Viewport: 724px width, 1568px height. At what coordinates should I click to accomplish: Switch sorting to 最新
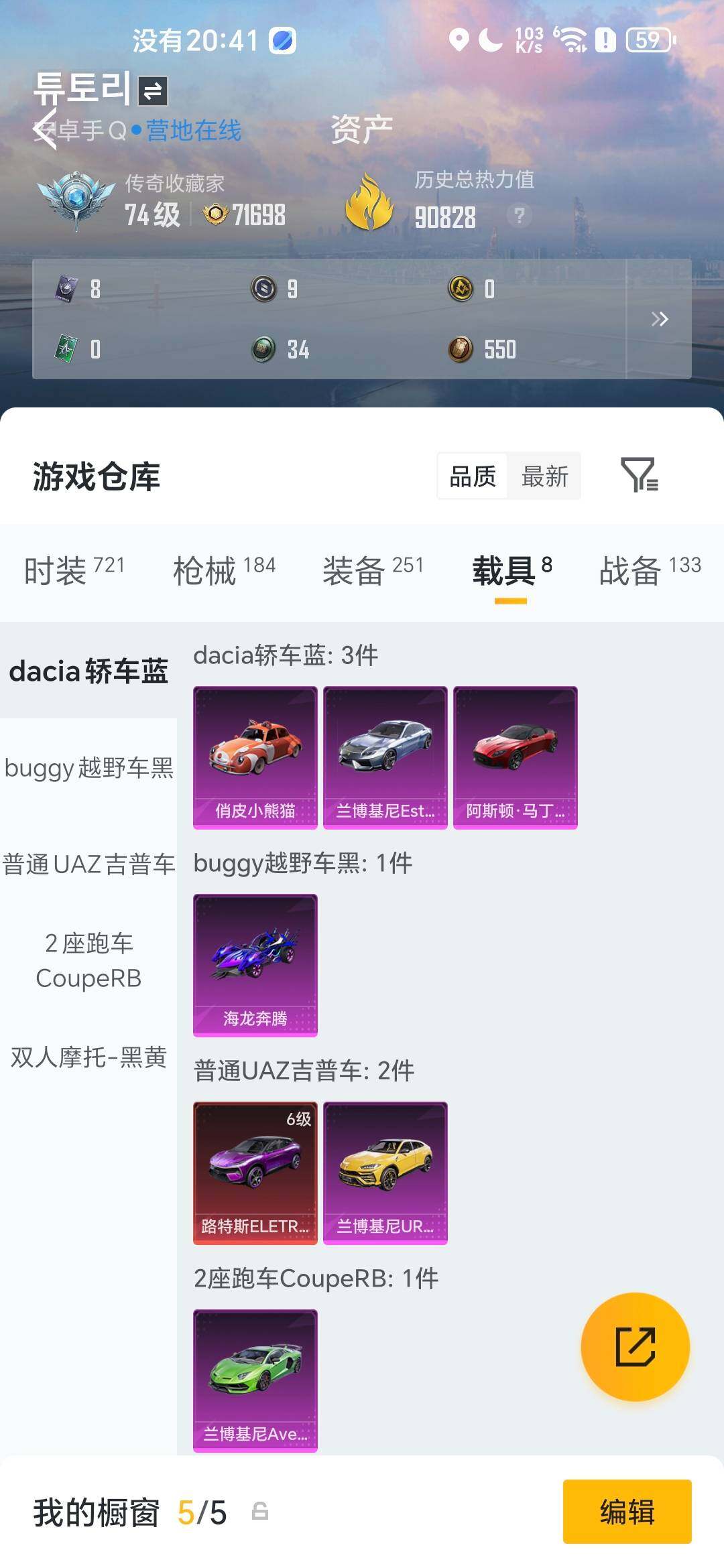(544, 477)
